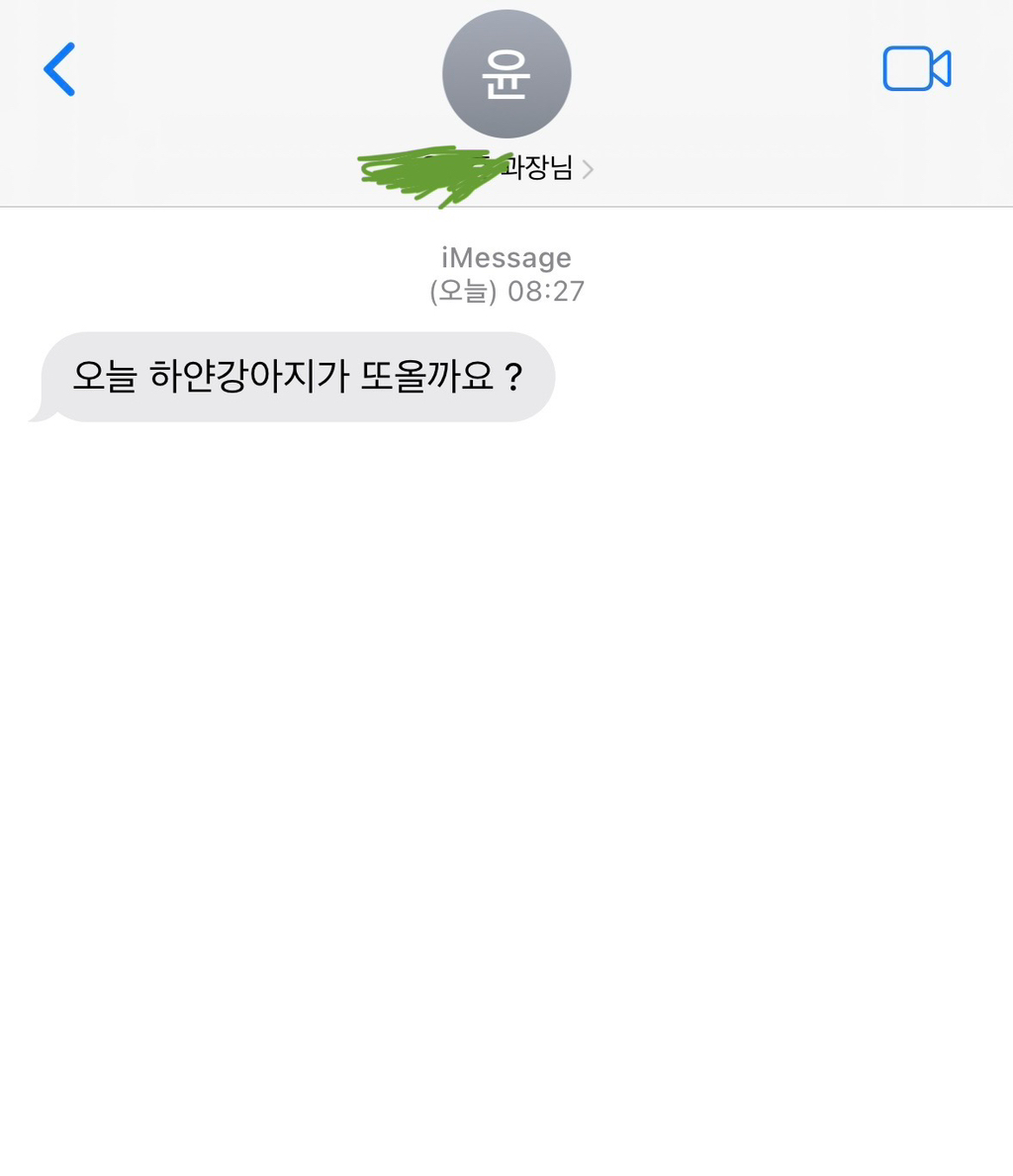Start a FaceTime video call

[916, 69]
